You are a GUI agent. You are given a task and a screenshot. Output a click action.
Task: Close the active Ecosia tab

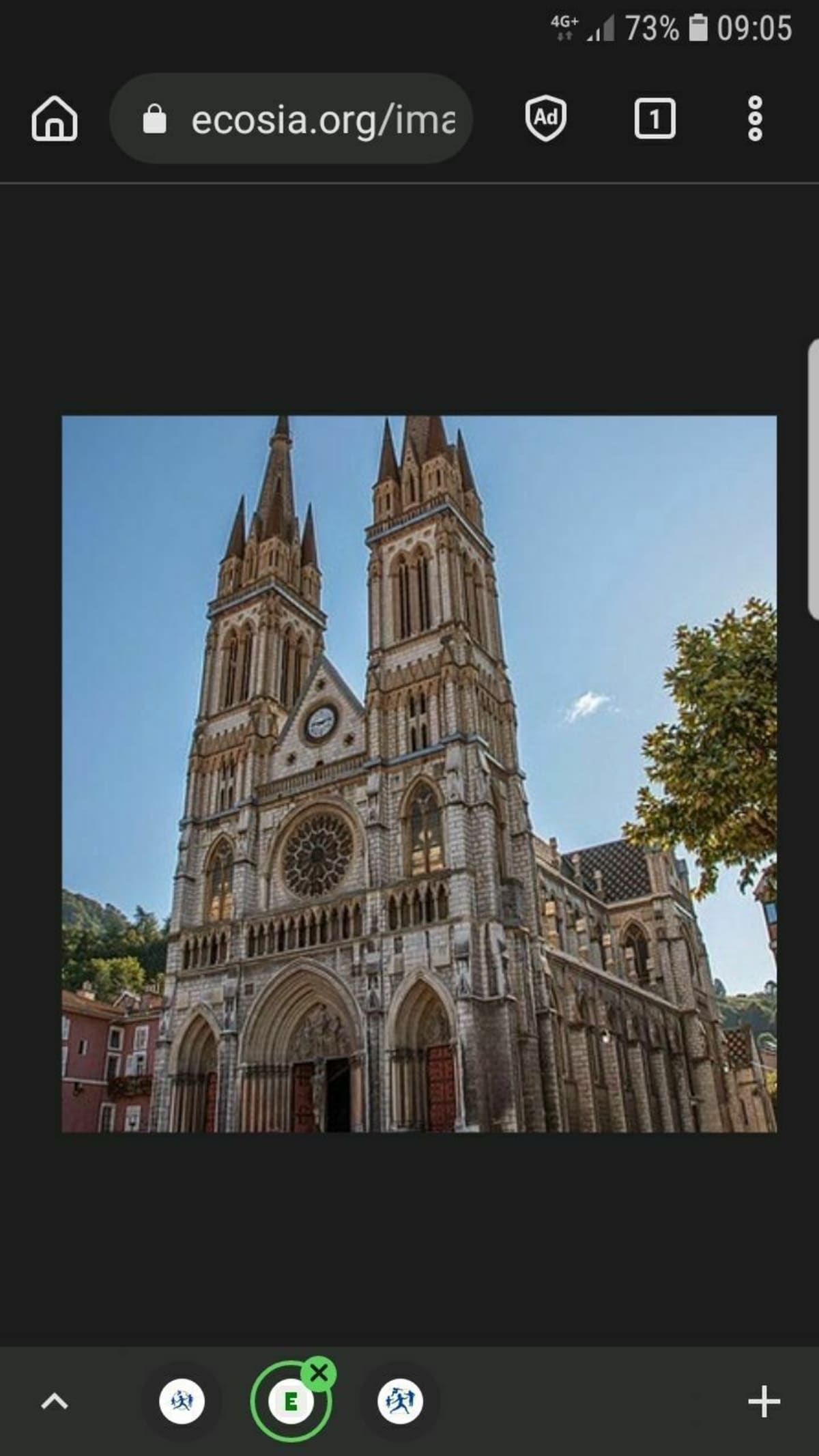pyautogui.click(x=319, y=1372)
